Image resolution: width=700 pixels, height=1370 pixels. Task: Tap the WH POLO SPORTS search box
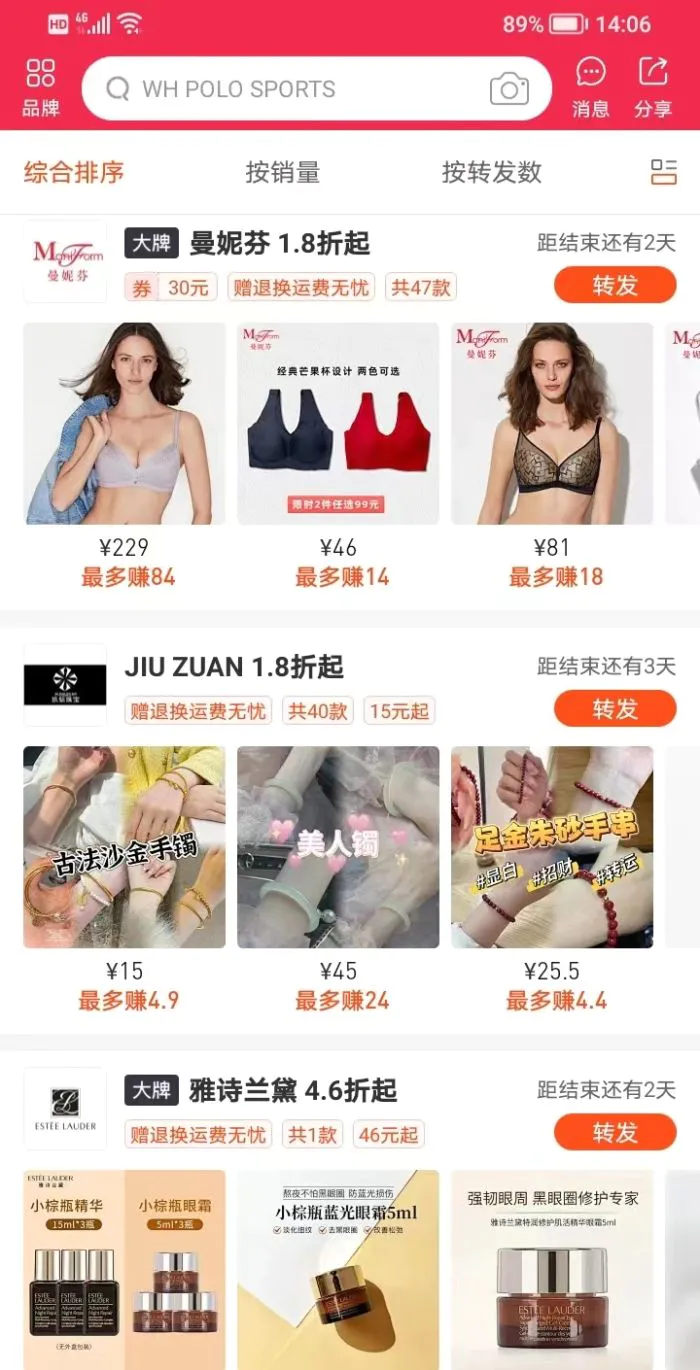point(300,89)
